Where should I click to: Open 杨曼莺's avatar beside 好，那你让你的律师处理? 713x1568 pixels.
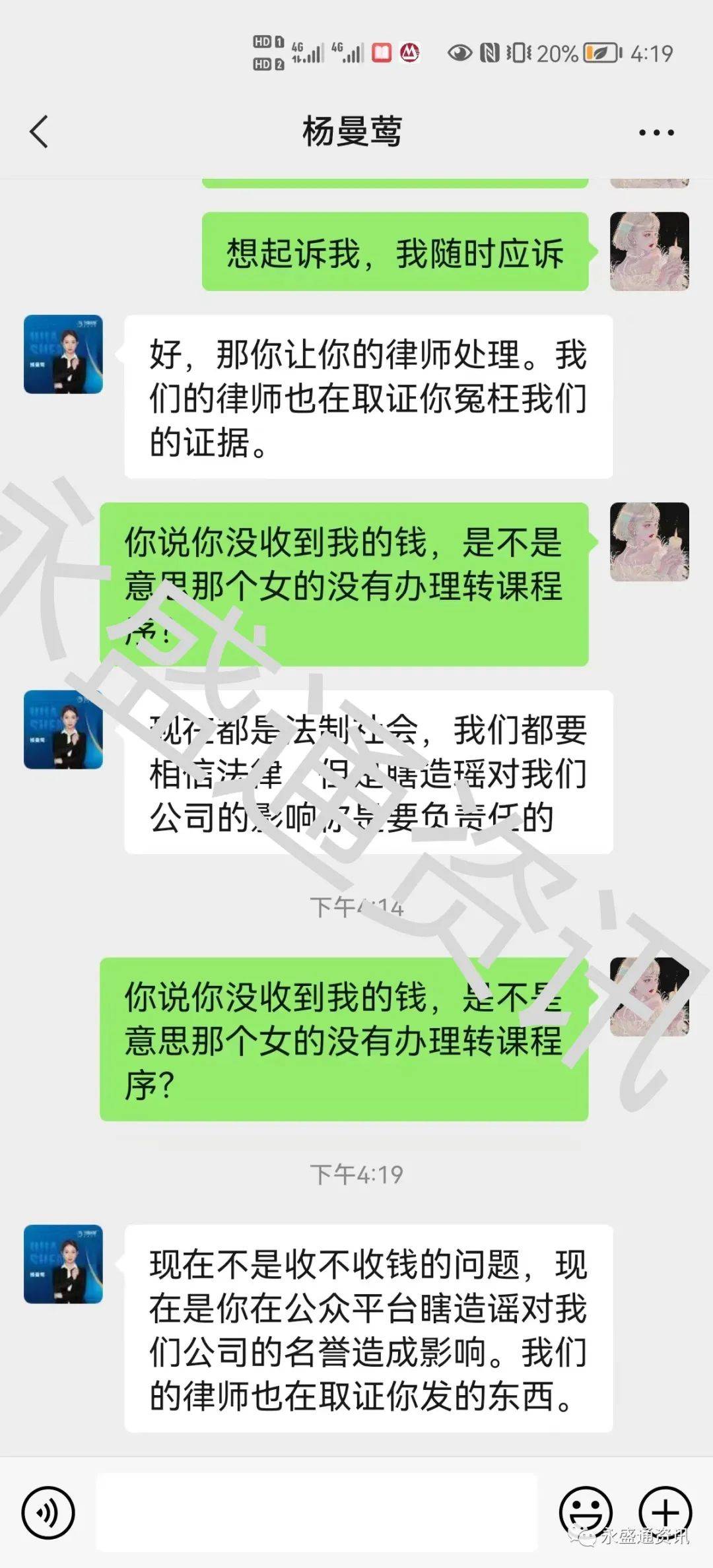(x=63, y=354)
